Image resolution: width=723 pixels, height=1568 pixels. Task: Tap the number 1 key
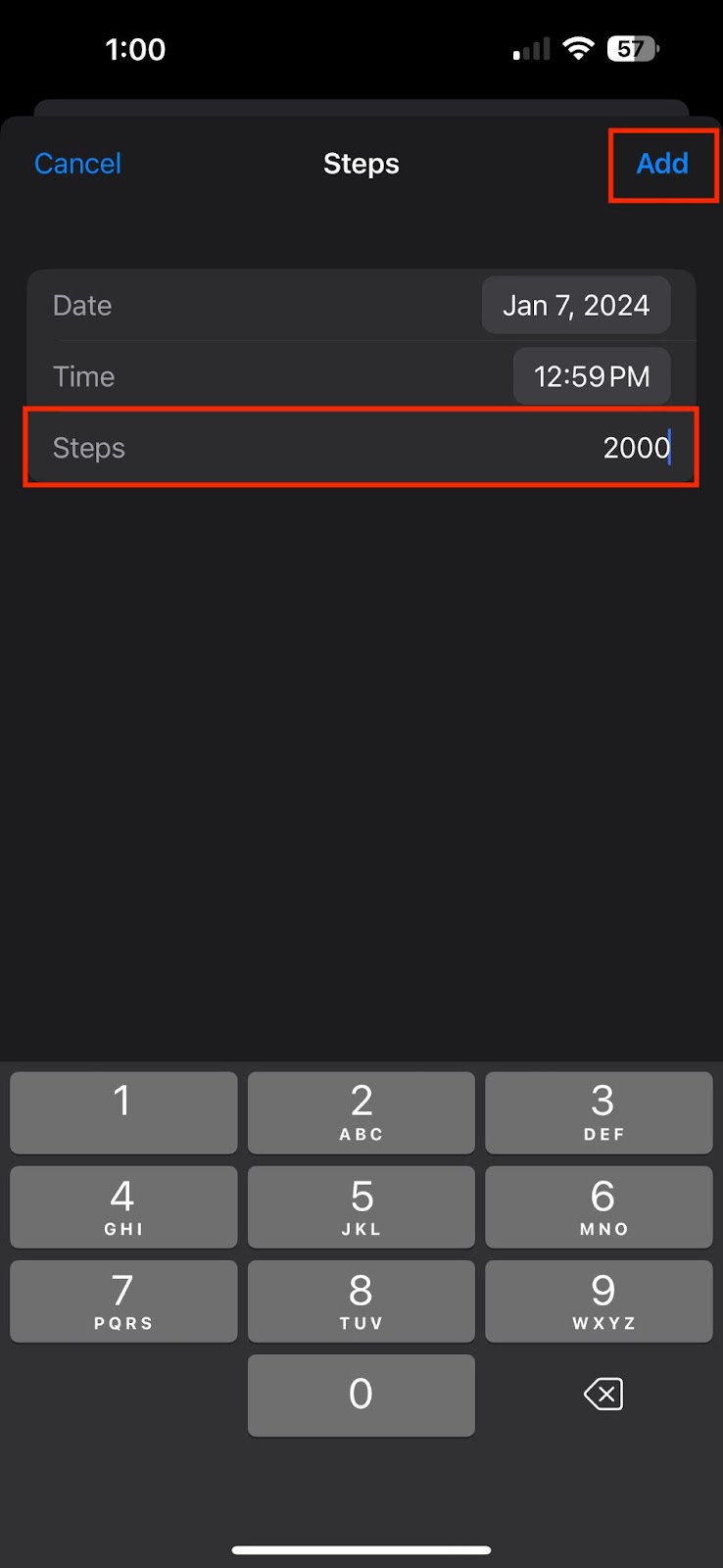tap(122, 1112)
